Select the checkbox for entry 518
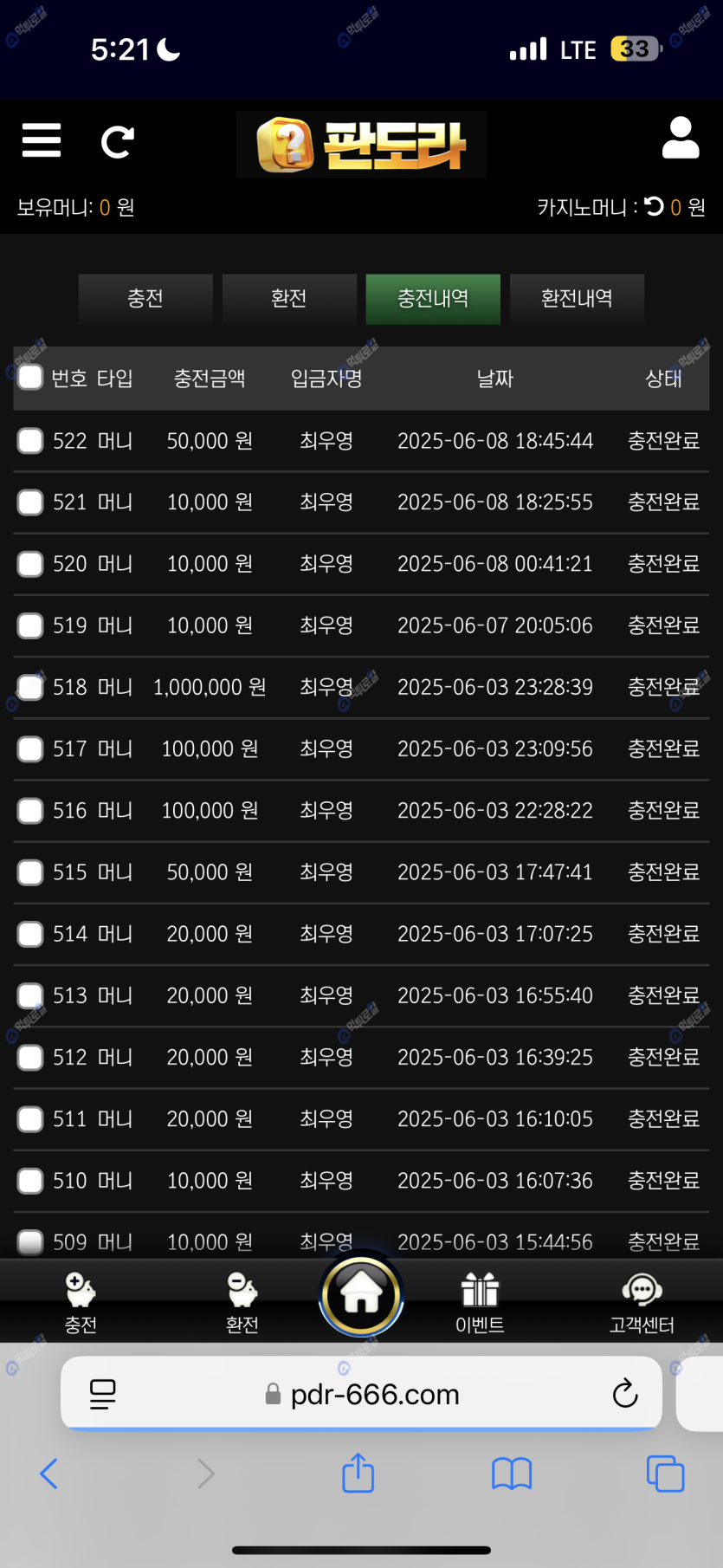The height and width of the screenshot is (1568, 723). click(x=30, y=688)
